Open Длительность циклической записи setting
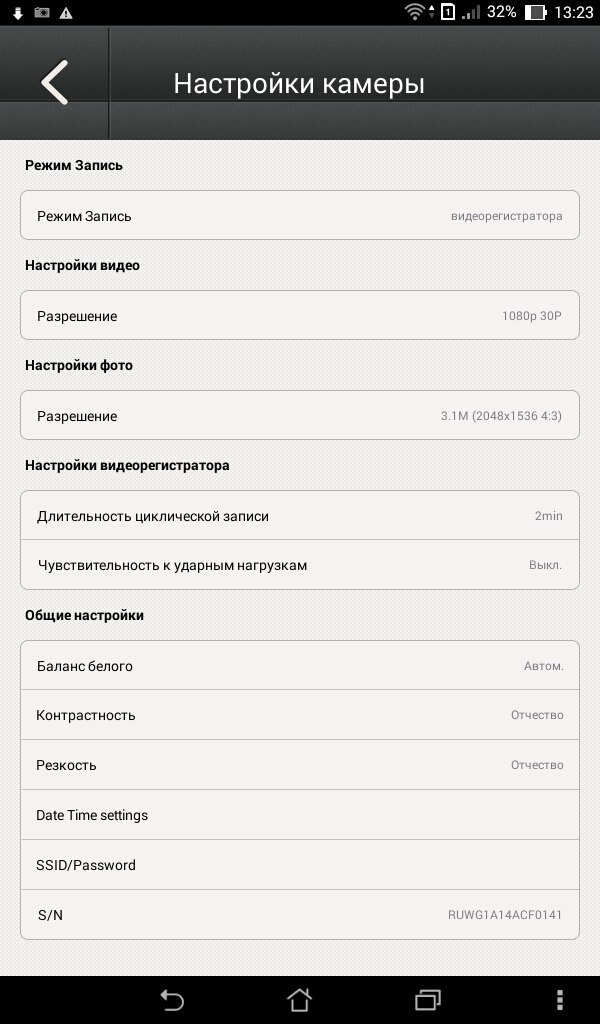This screenshot has height=1024, width=600. [300, 515]
